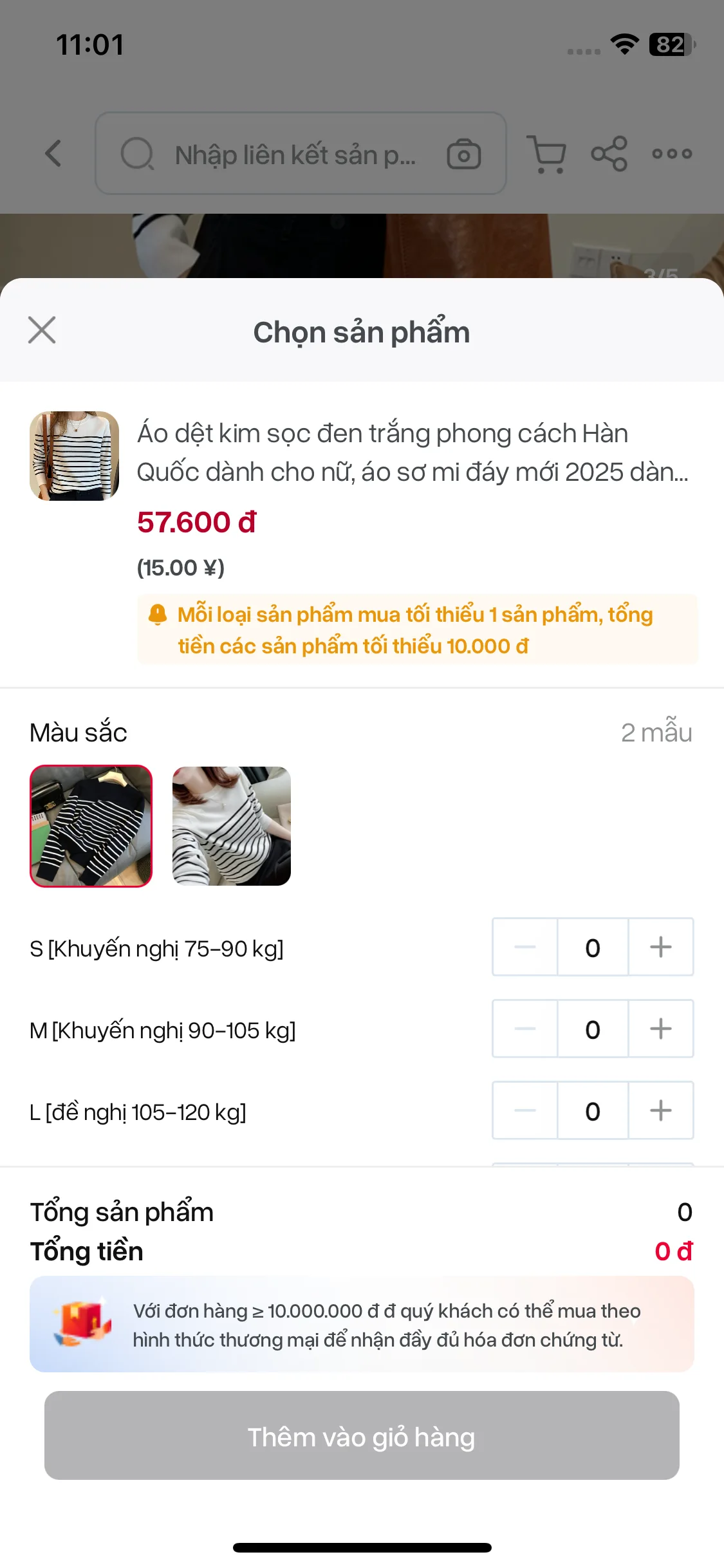Open the more options menu
Viewport: 724px width, 1568px height.
[671, 154]
